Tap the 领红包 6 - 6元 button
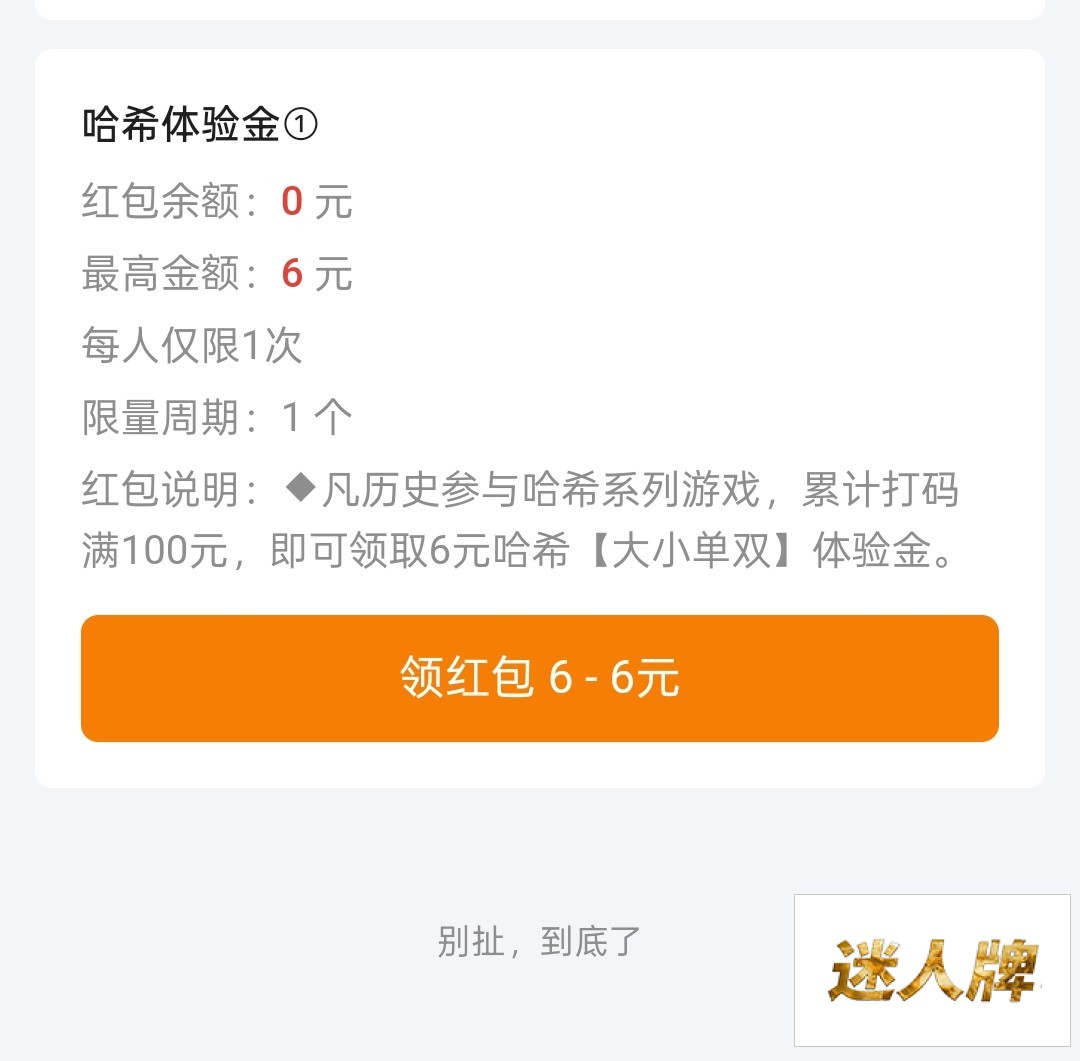 coord(540,678)
